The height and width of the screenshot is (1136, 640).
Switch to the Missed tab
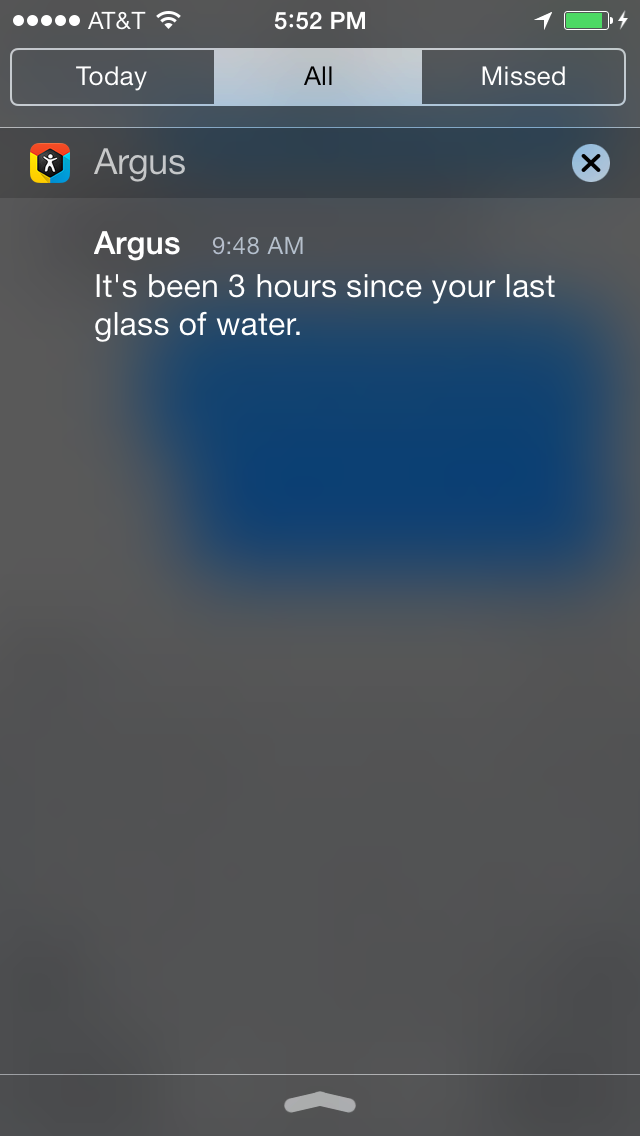pos(523,77)
